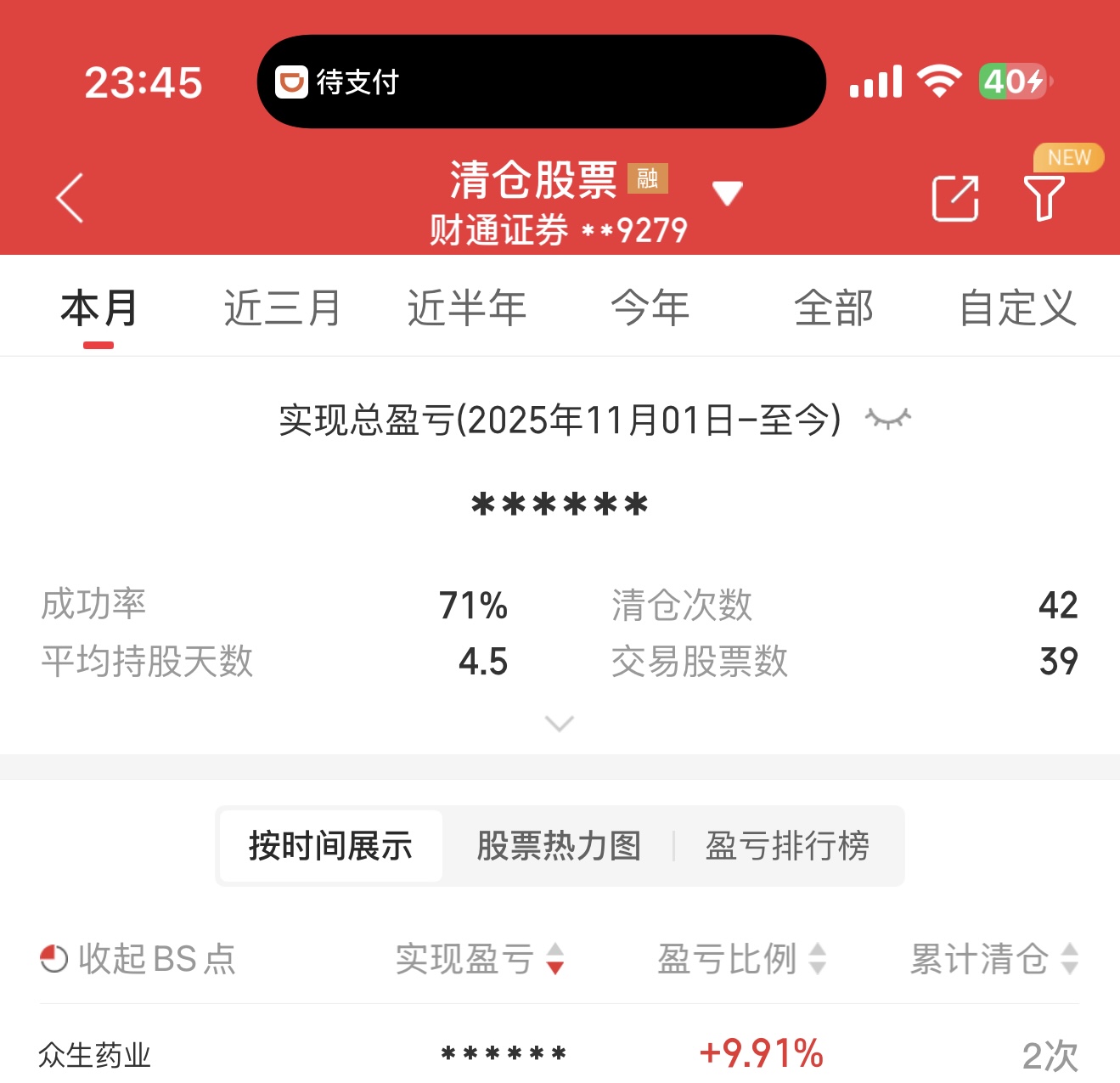Reveal hidden amounts with the eye icon

(x=887, y=419)
